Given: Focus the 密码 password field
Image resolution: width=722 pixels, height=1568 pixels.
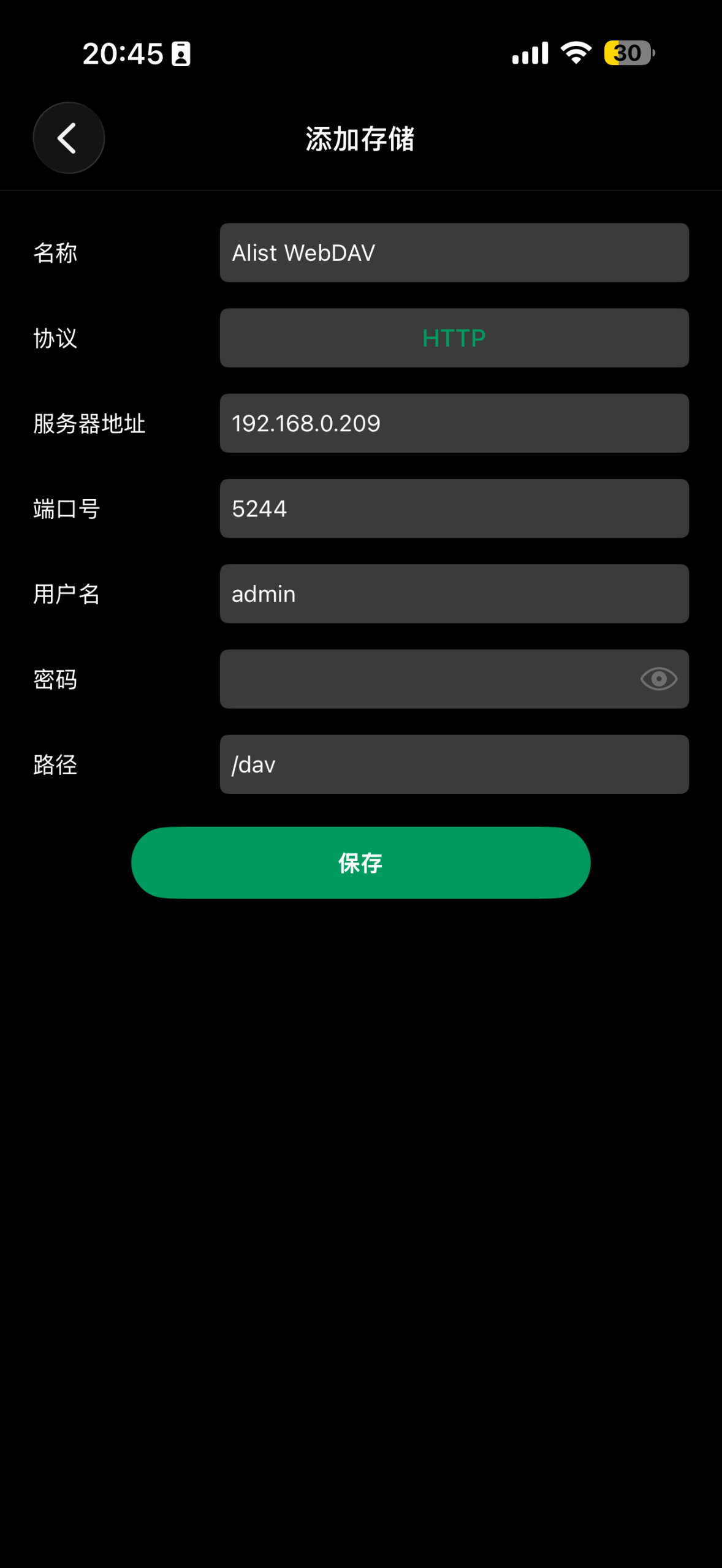Looking at the screenshot, I should [x=423, y=679].
